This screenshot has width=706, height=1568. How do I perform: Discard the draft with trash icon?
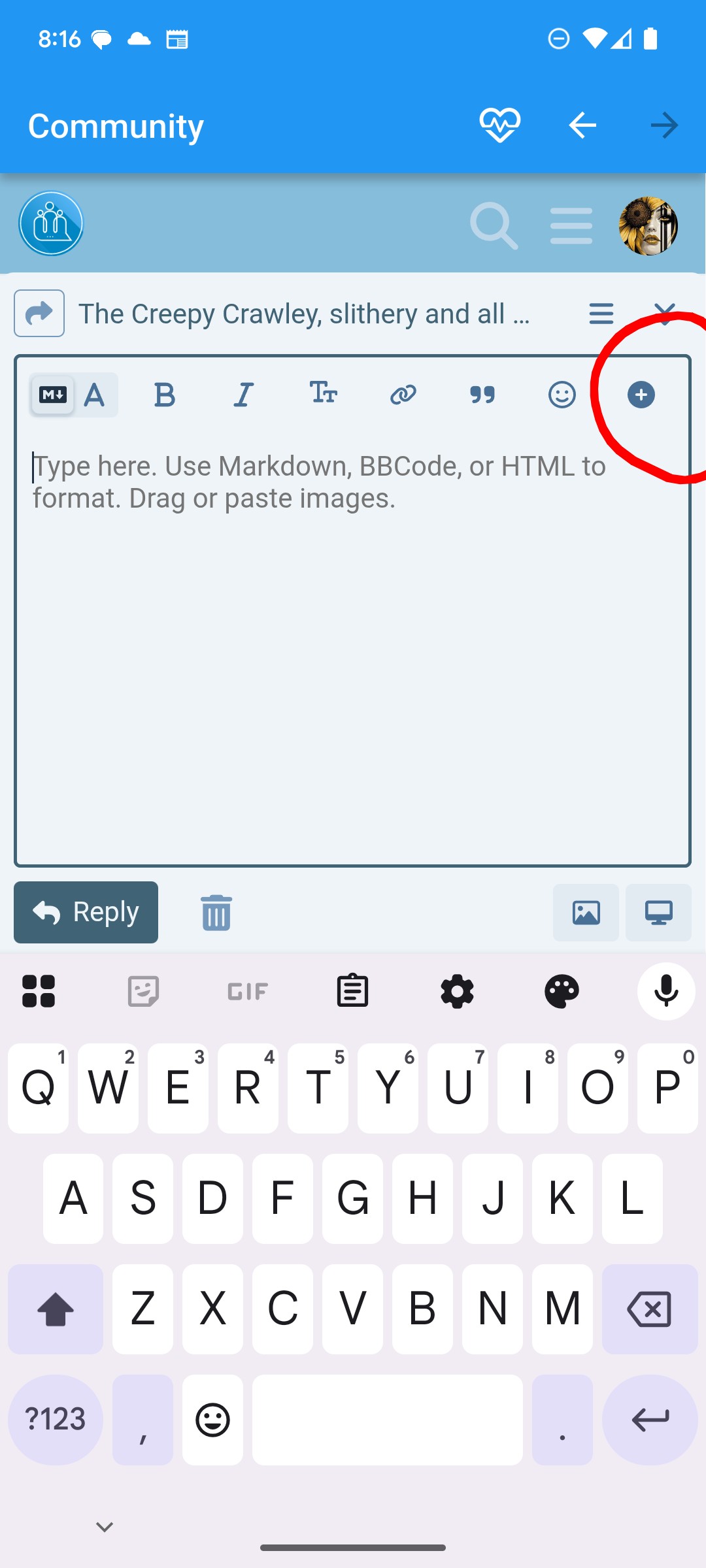pos(216,912)
